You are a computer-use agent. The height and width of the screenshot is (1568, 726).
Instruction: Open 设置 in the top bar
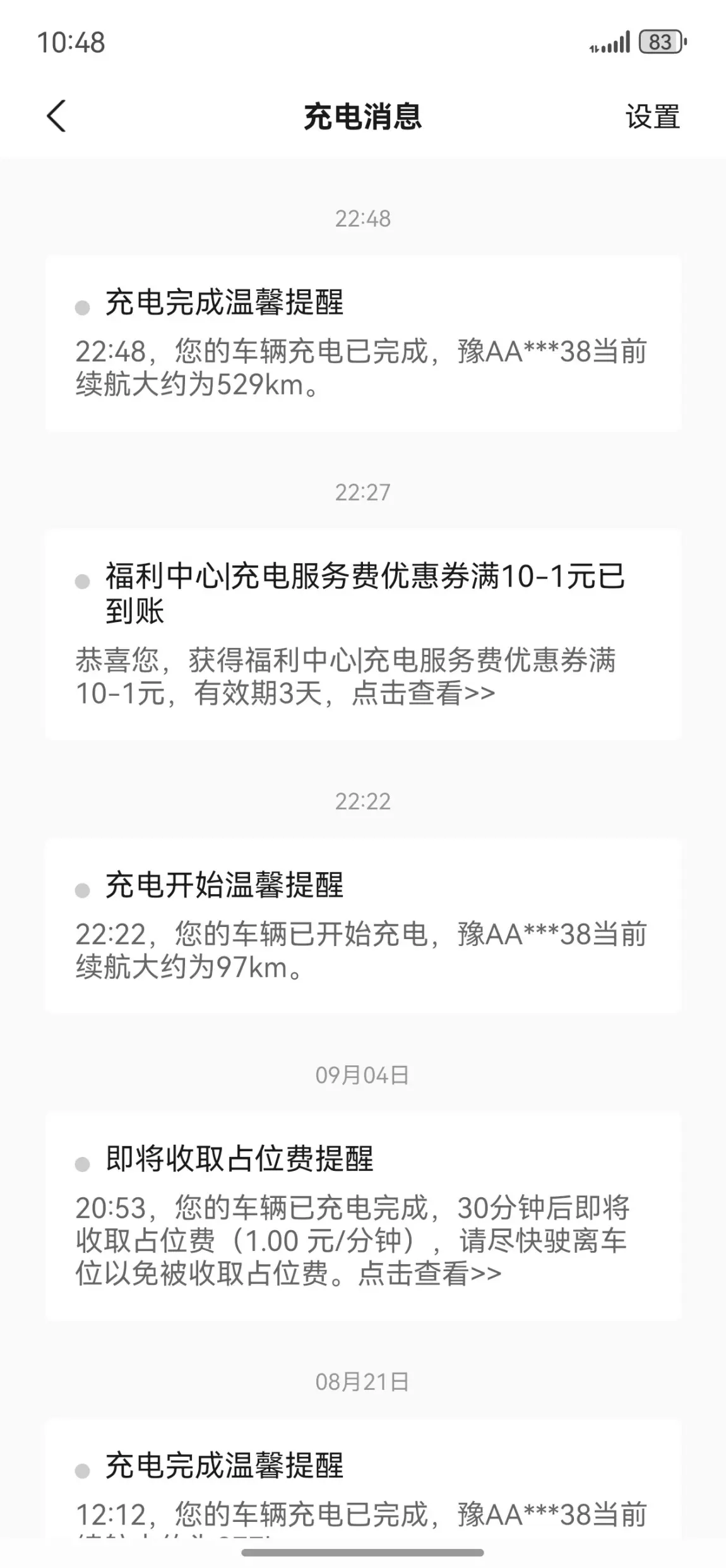click(652, 117)
